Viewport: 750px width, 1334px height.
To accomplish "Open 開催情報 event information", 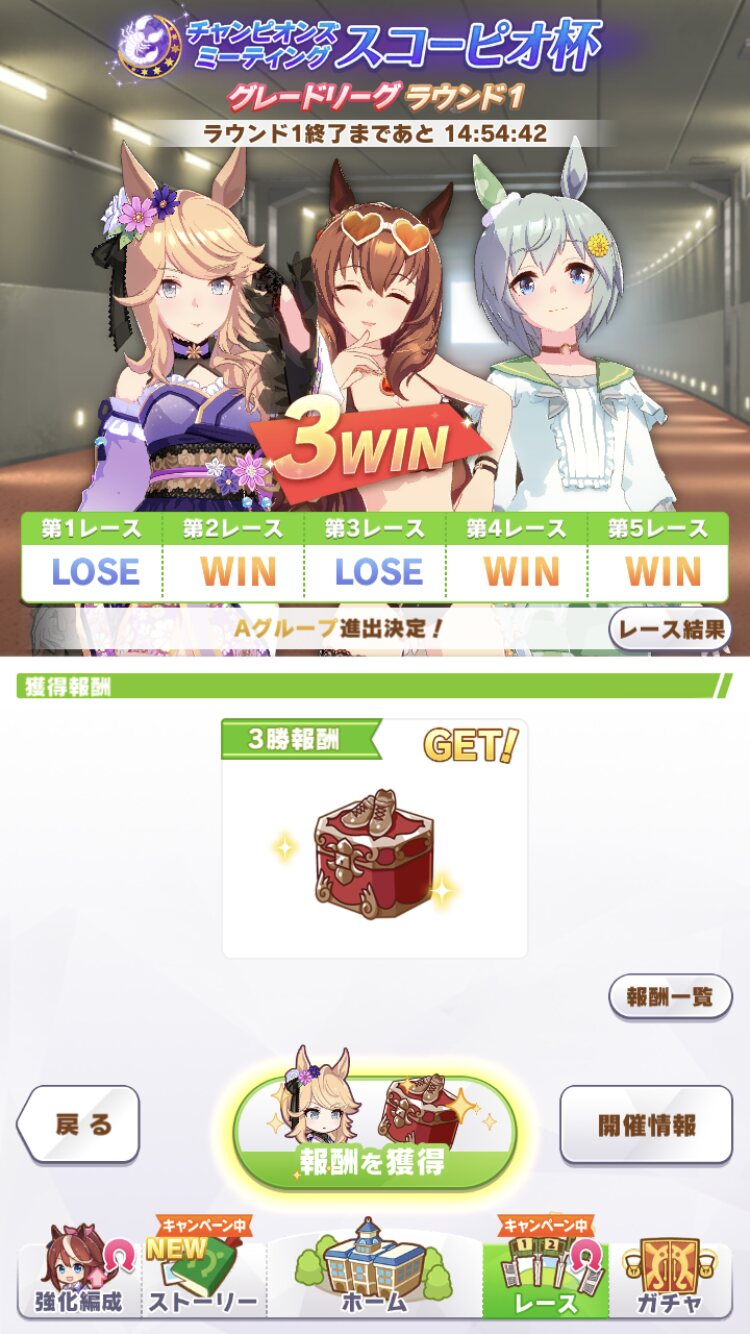I will [646, 1124].
